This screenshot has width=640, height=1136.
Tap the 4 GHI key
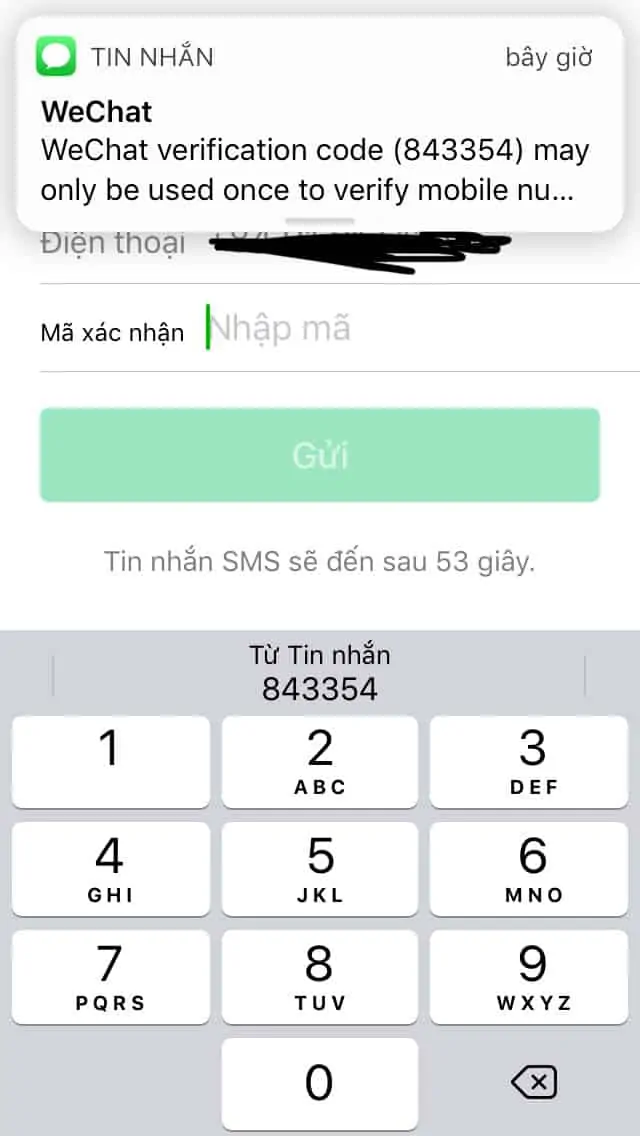tap(110, 869)
